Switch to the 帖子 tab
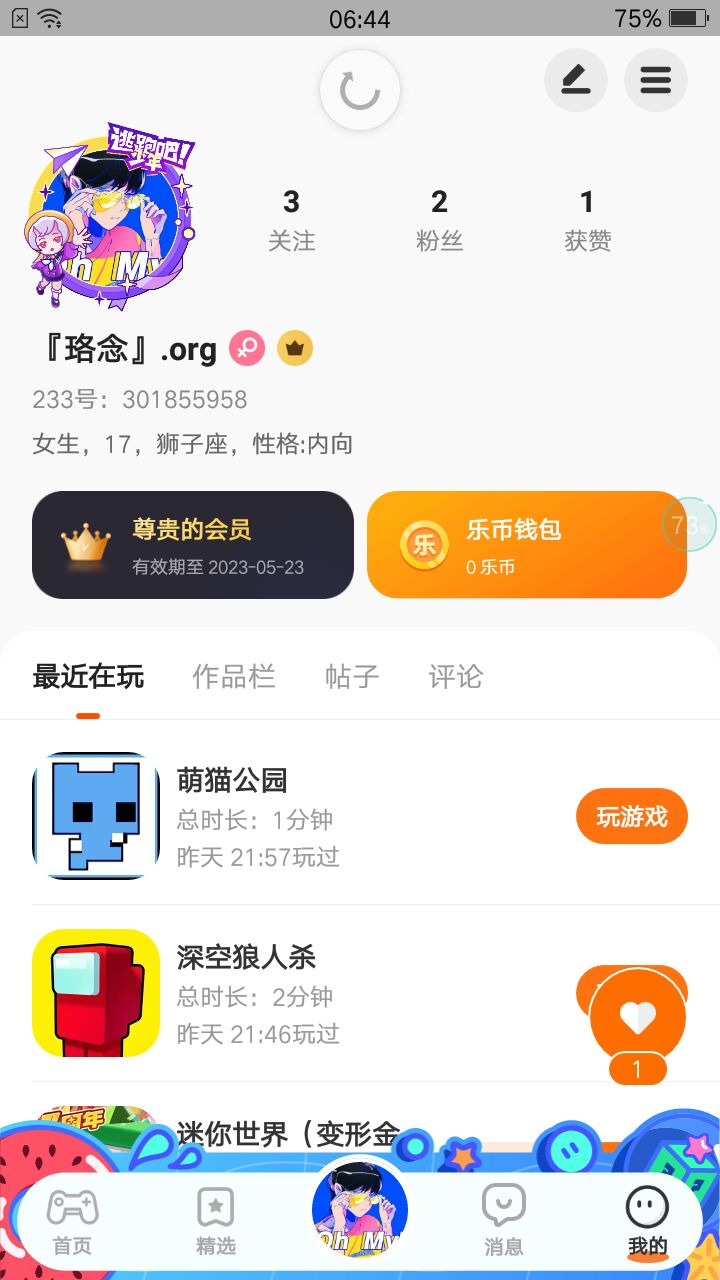The image size is (720, 1280). 352,677
